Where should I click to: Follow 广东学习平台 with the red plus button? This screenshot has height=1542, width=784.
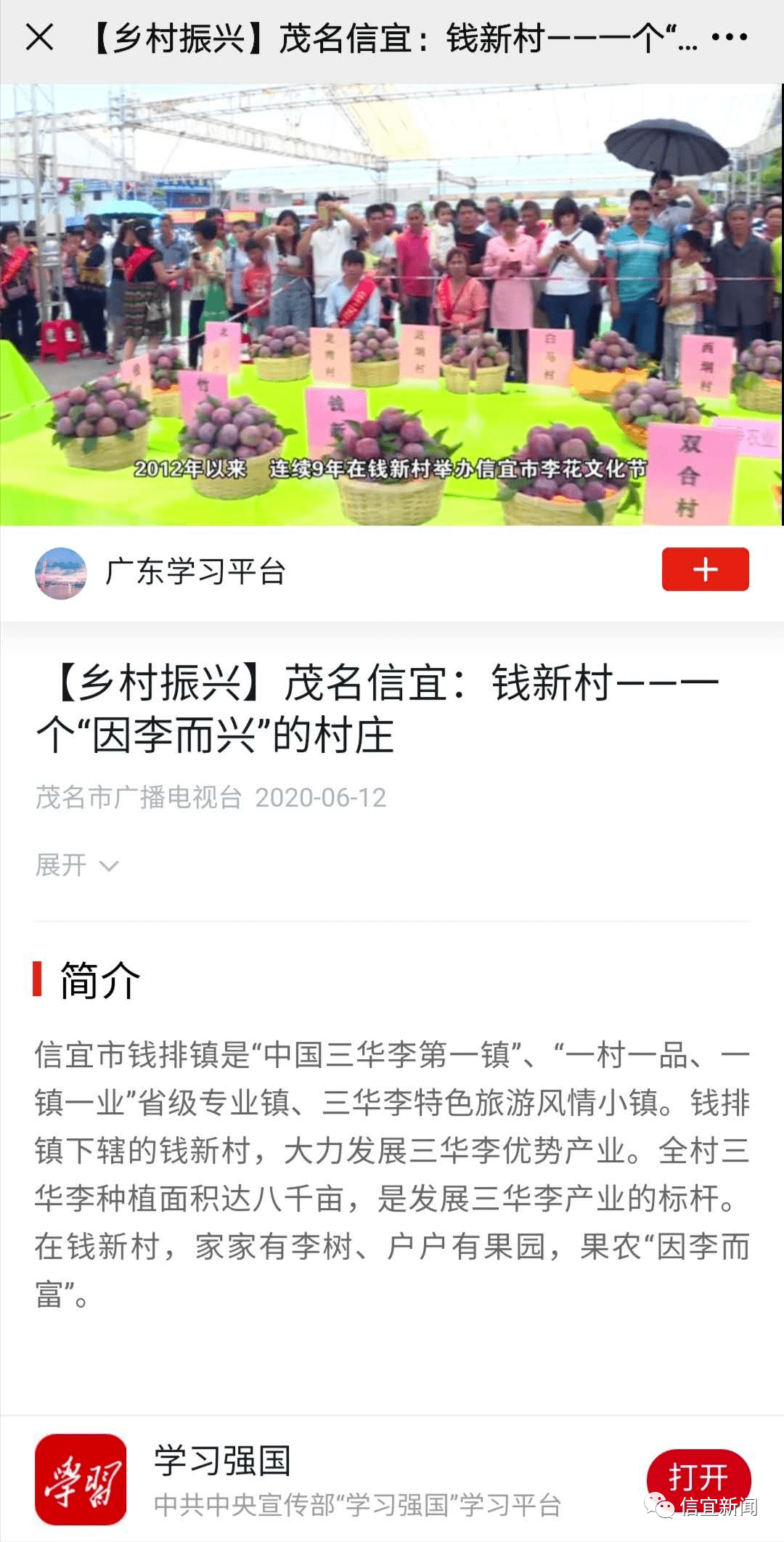tap(705, 570)
